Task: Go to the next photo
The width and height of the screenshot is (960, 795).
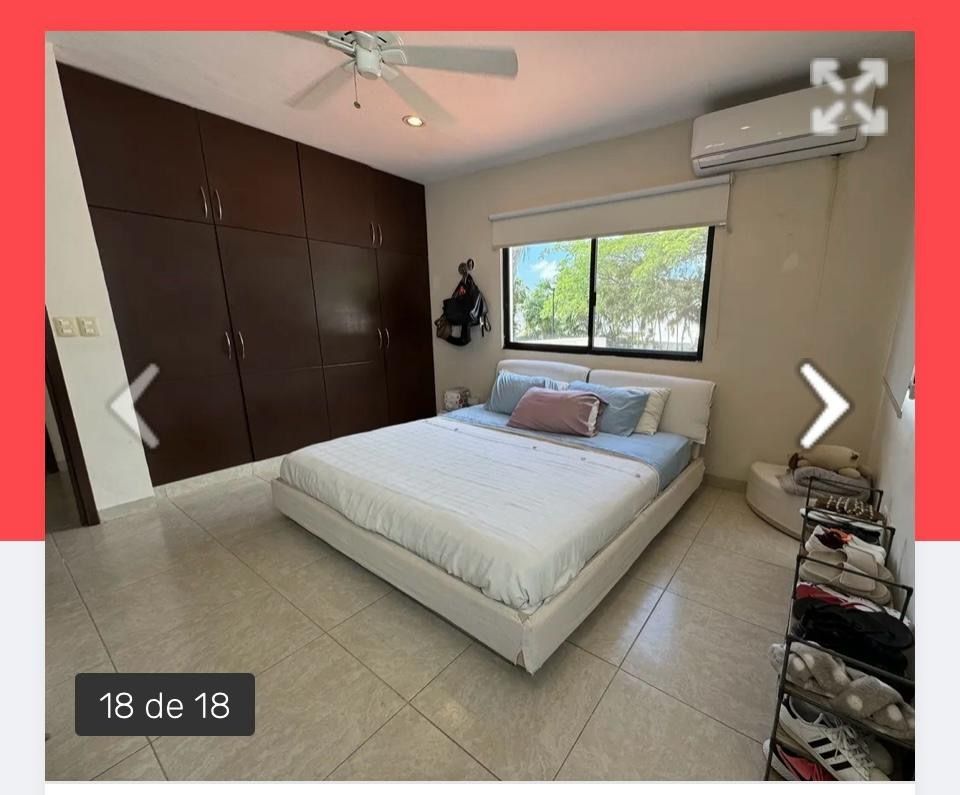Action: (x=825, y=405)
